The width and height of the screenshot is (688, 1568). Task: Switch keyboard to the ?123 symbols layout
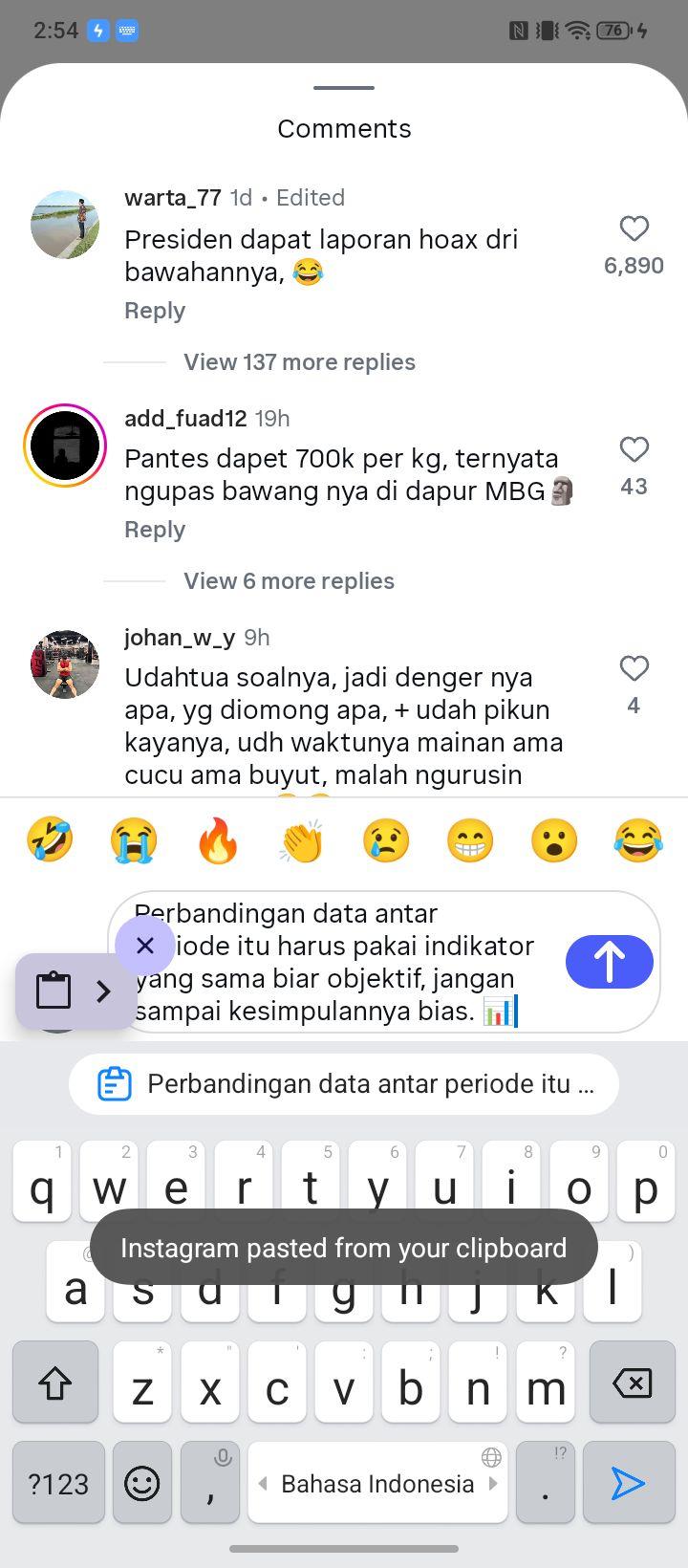(x=58, y=1483)
